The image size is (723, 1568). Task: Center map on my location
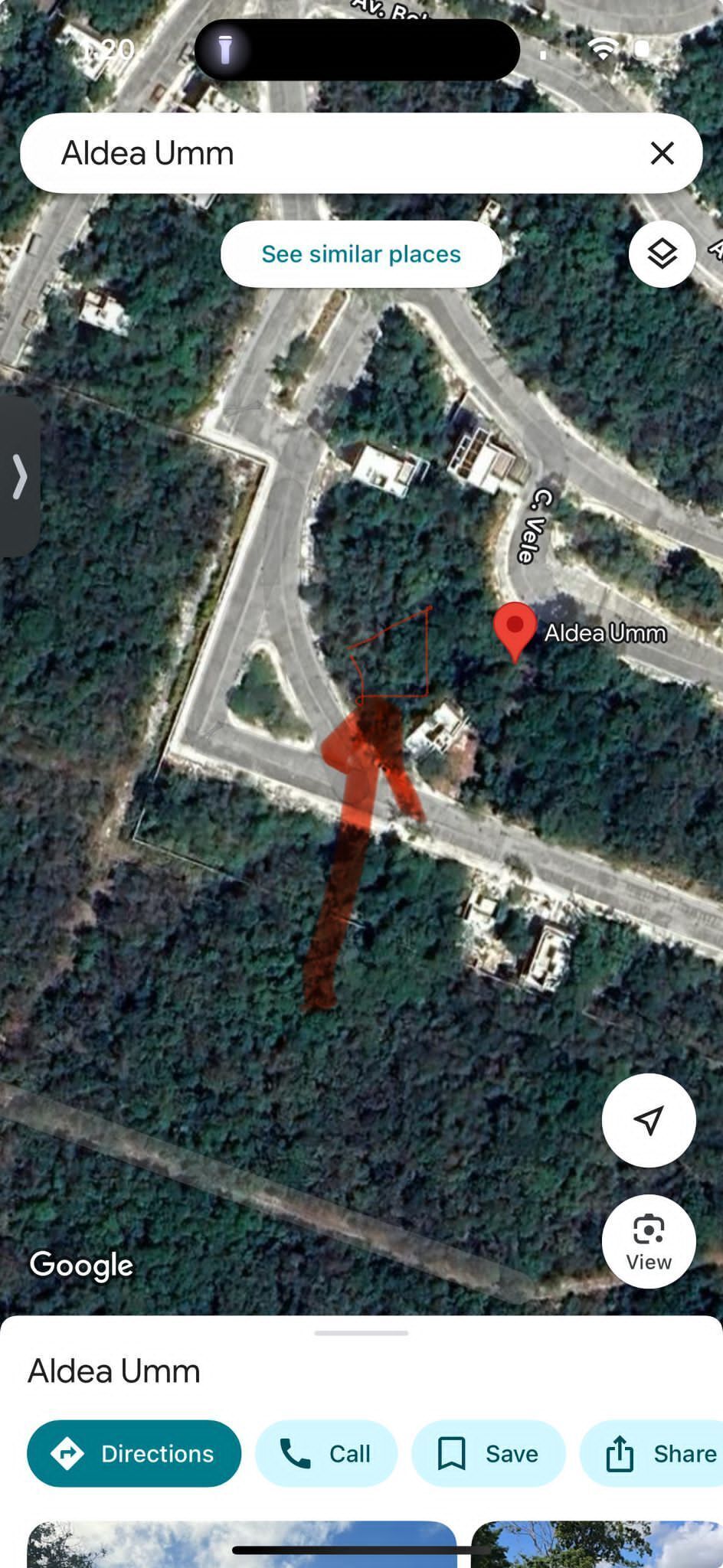(x=649, y=1120)
